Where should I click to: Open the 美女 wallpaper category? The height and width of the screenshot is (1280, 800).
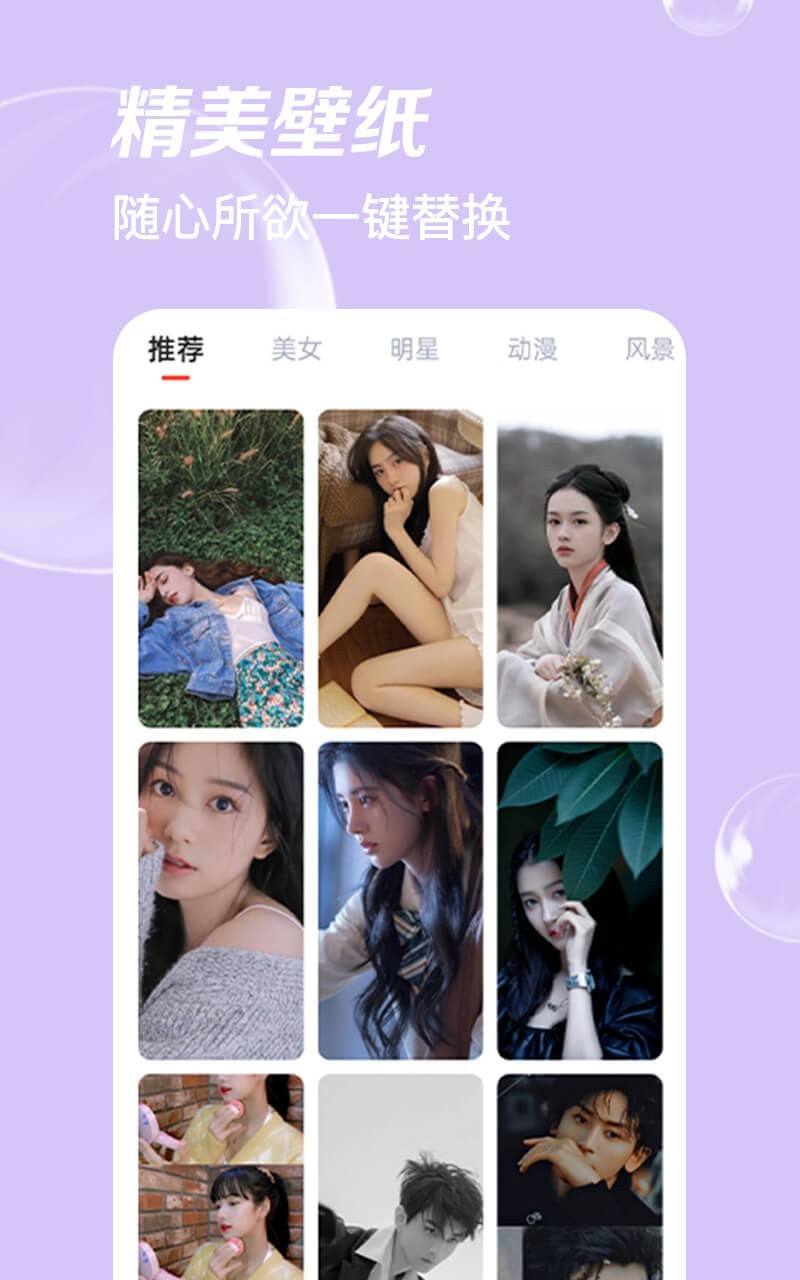click(x=297, y=348)
